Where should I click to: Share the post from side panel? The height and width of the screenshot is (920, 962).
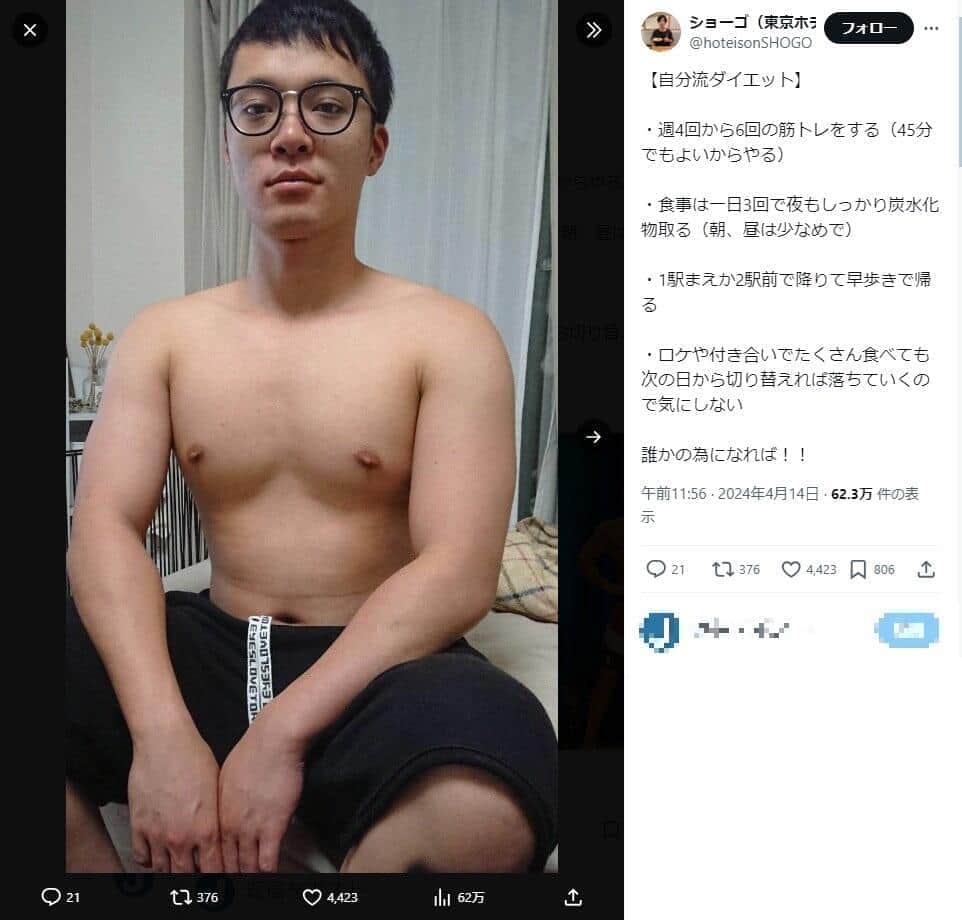coord(926,569)
